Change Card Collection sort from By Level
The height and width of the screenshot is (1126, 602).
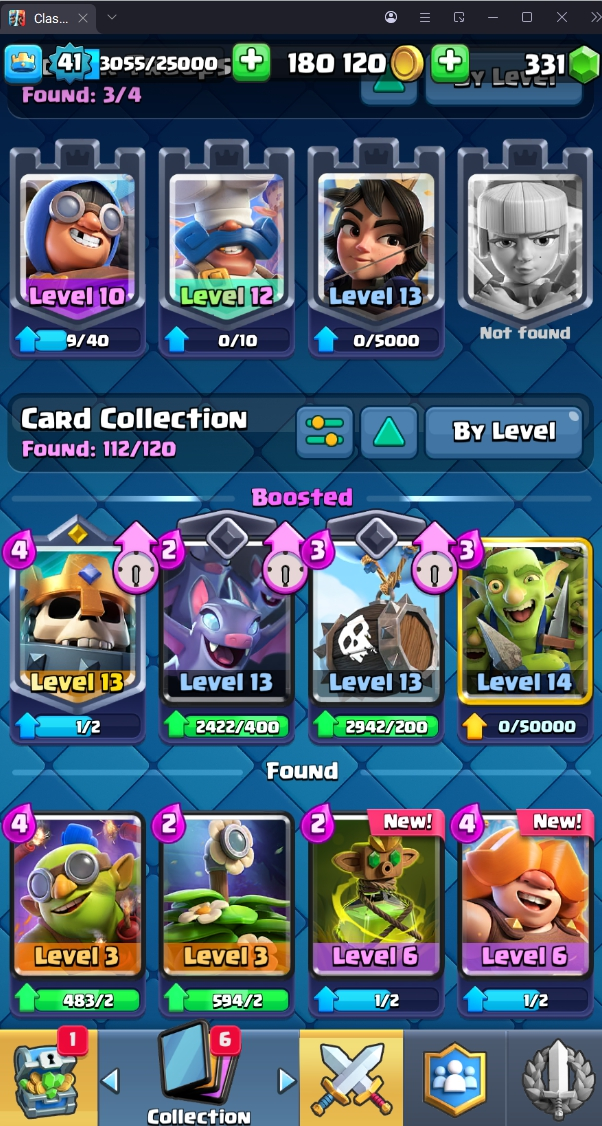pyautogui.click(x=503, y=432)
